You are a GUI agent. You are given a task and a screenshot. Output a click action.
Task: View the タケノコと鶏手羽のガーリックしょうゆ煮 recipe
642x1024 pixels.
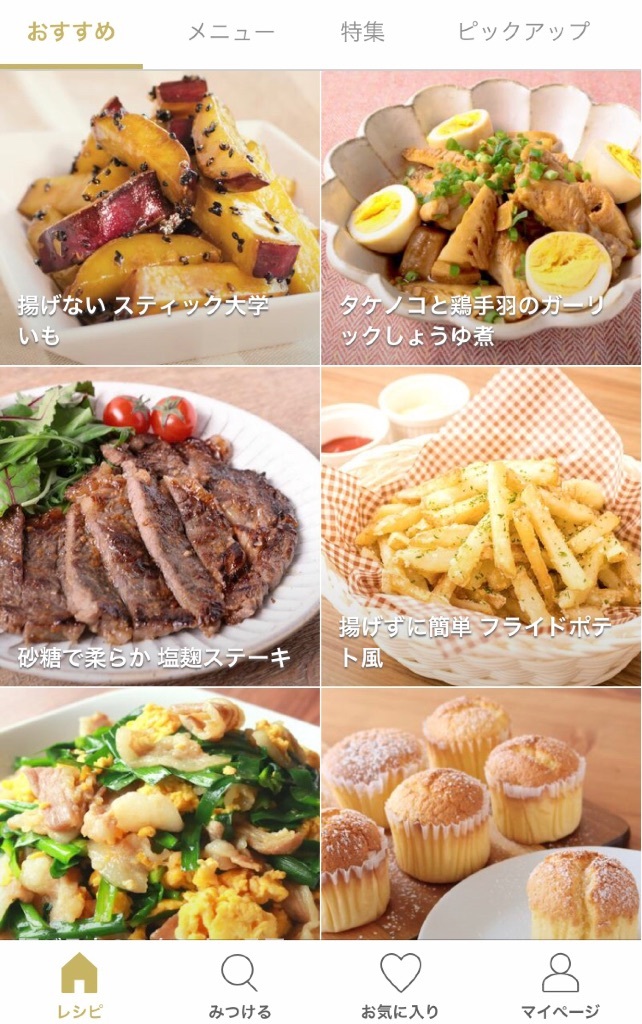click(x=481, y=218)
